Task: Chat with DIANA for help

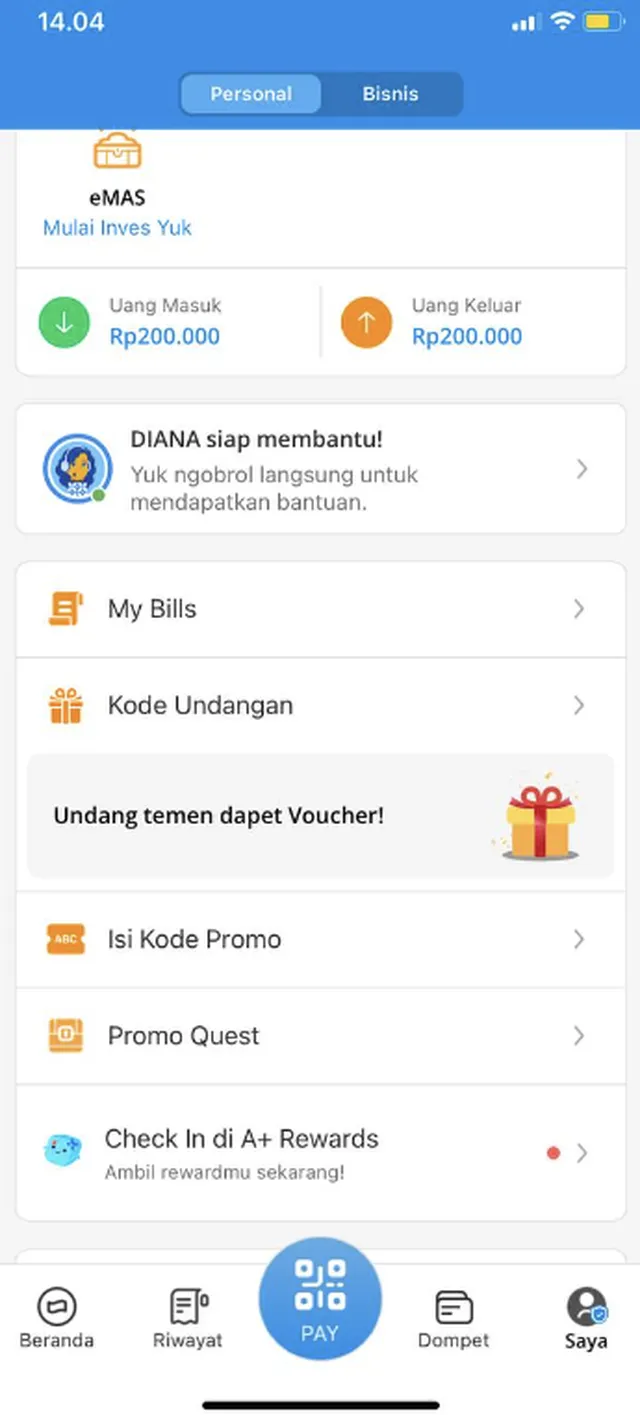Action: (320, 470)
